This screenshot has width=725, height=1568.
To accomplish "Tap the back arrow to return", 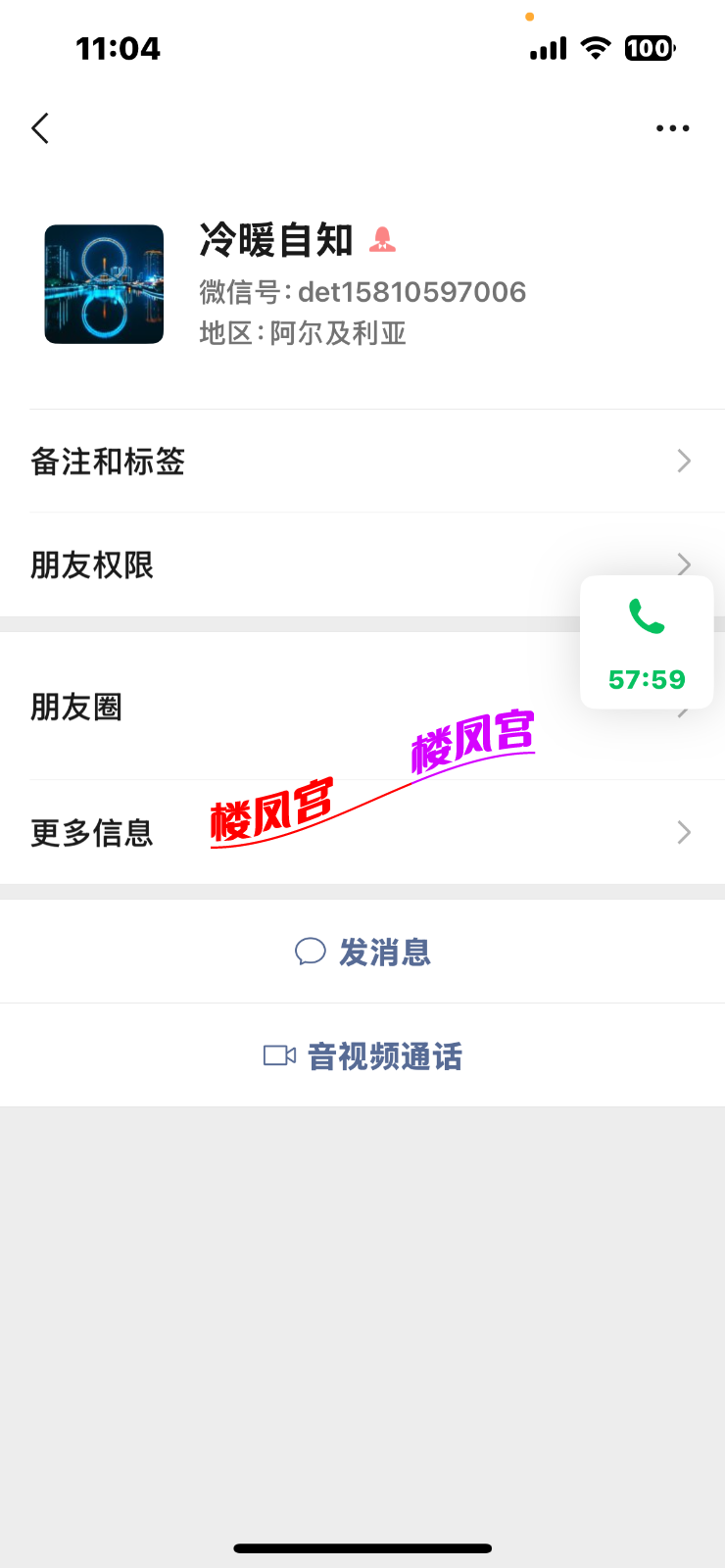I will pyautogui.click(x=39, y=127).
